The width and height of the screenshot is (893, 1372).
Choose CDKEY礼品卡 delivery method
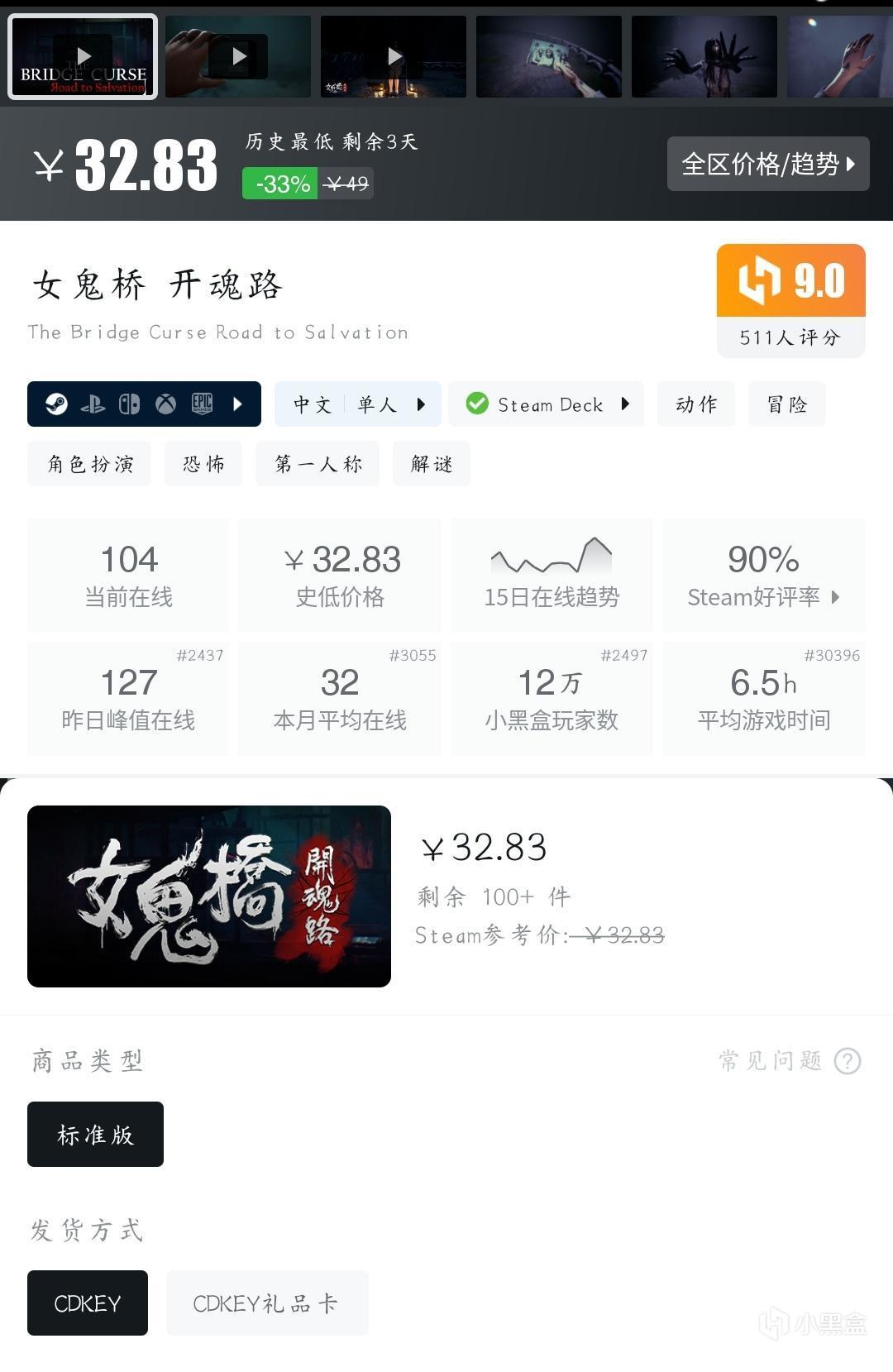point(267,1303)
